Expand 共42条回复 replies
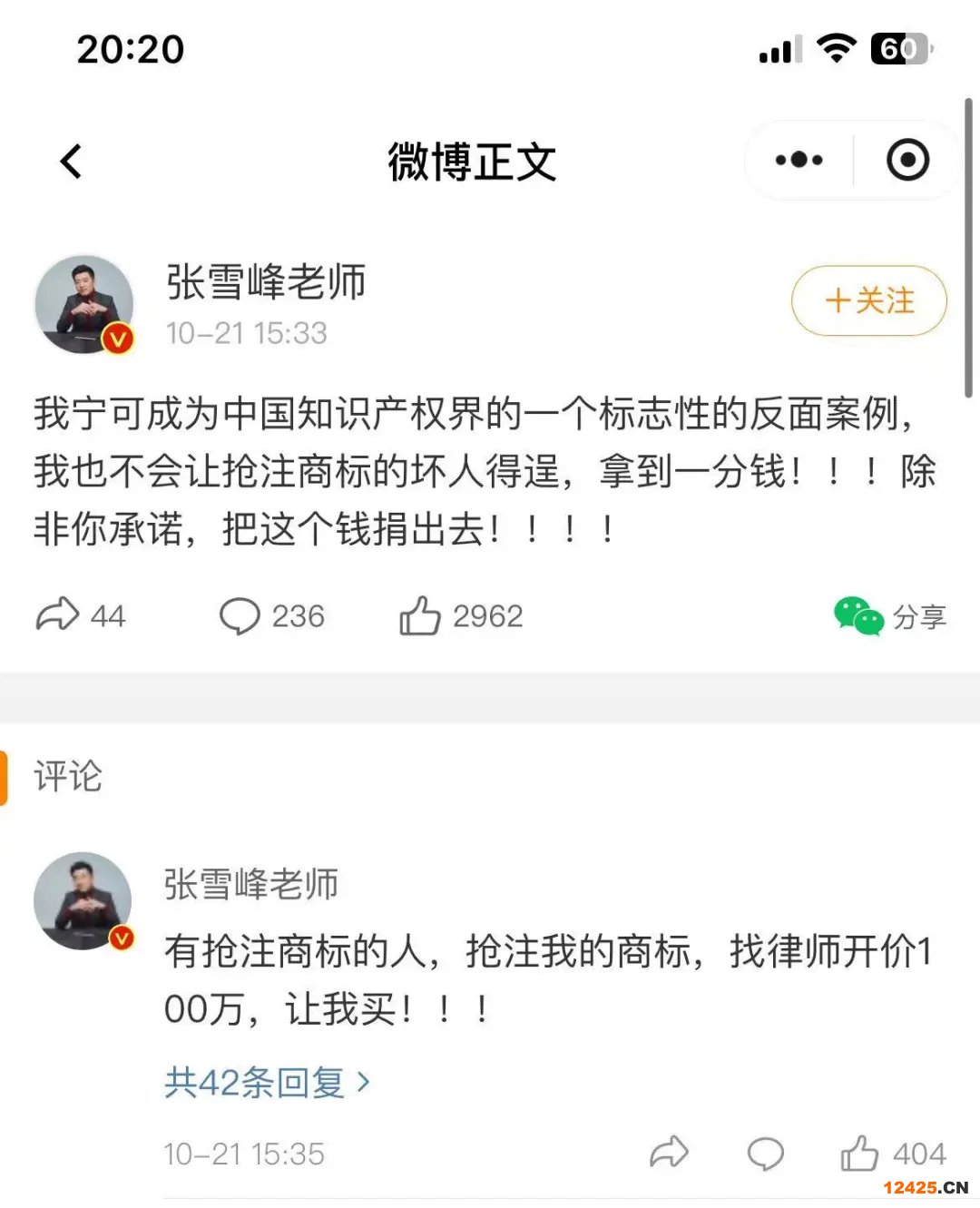The height and width of the screenshot is (1208, 980). coord(267,1082)
